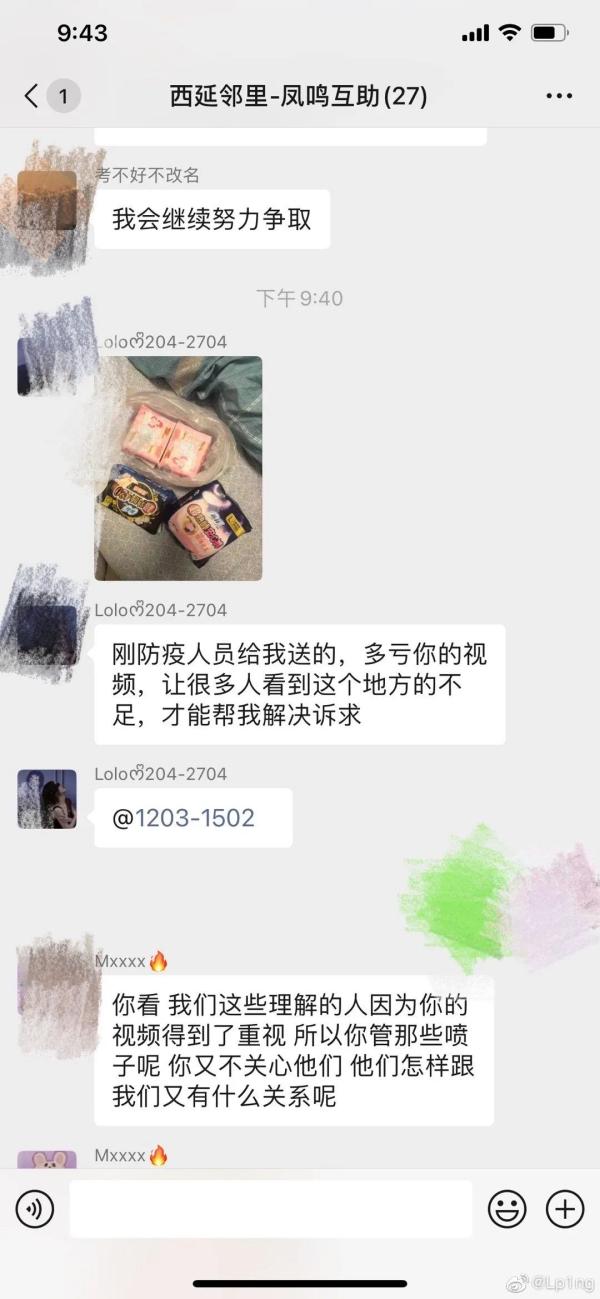
Task: Tap the @1203-1502 mention link
Action: (184, 818)
